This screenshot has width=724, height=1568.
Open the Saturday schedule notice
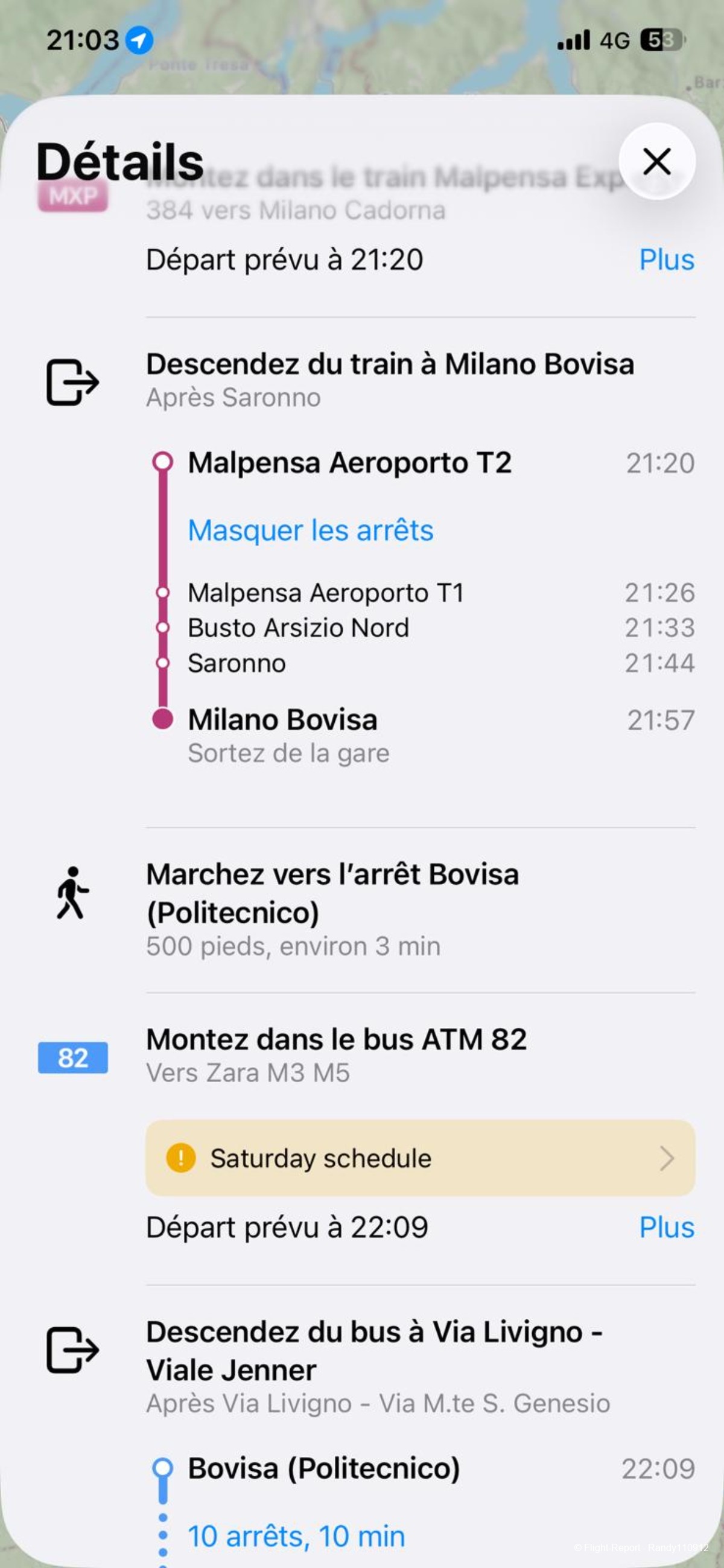point(420,1158)
